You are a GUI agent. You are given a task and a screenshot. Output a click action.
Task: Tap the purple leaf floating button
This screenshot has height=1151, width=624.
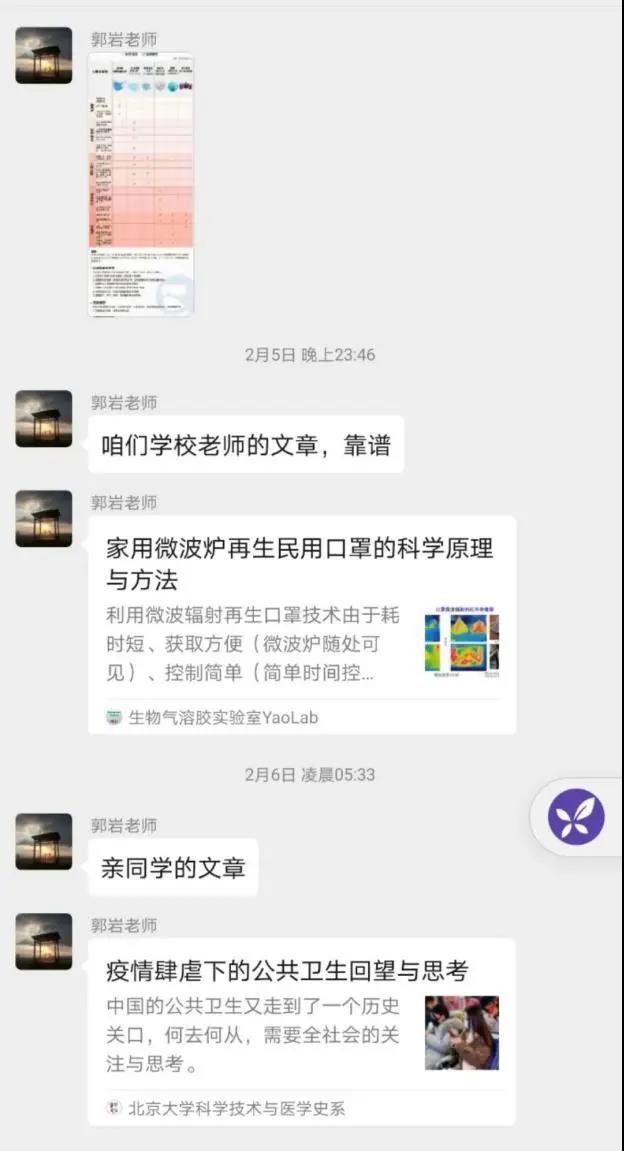tap(576, 817)
